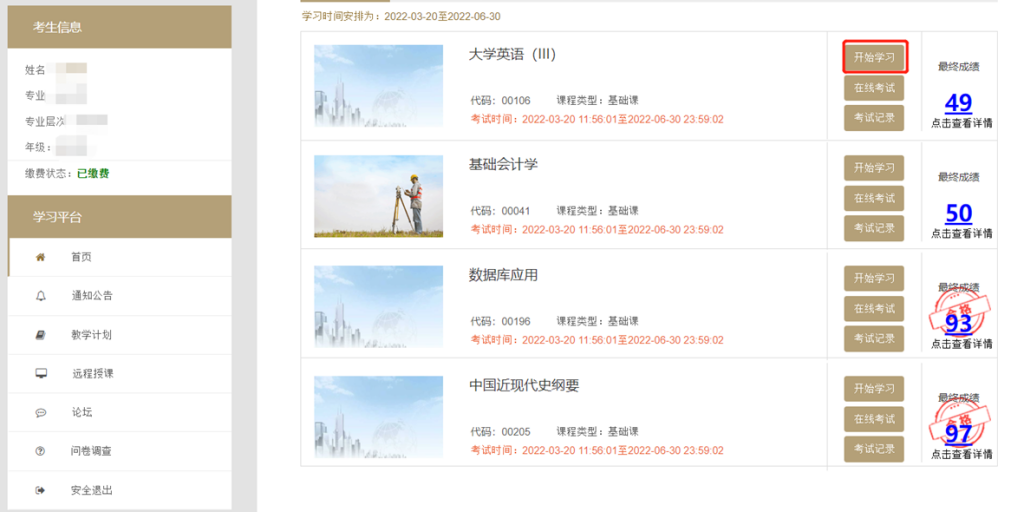View 考试记录 for 基础会计学
This screenshot has width=1024, height=512.
874,228
